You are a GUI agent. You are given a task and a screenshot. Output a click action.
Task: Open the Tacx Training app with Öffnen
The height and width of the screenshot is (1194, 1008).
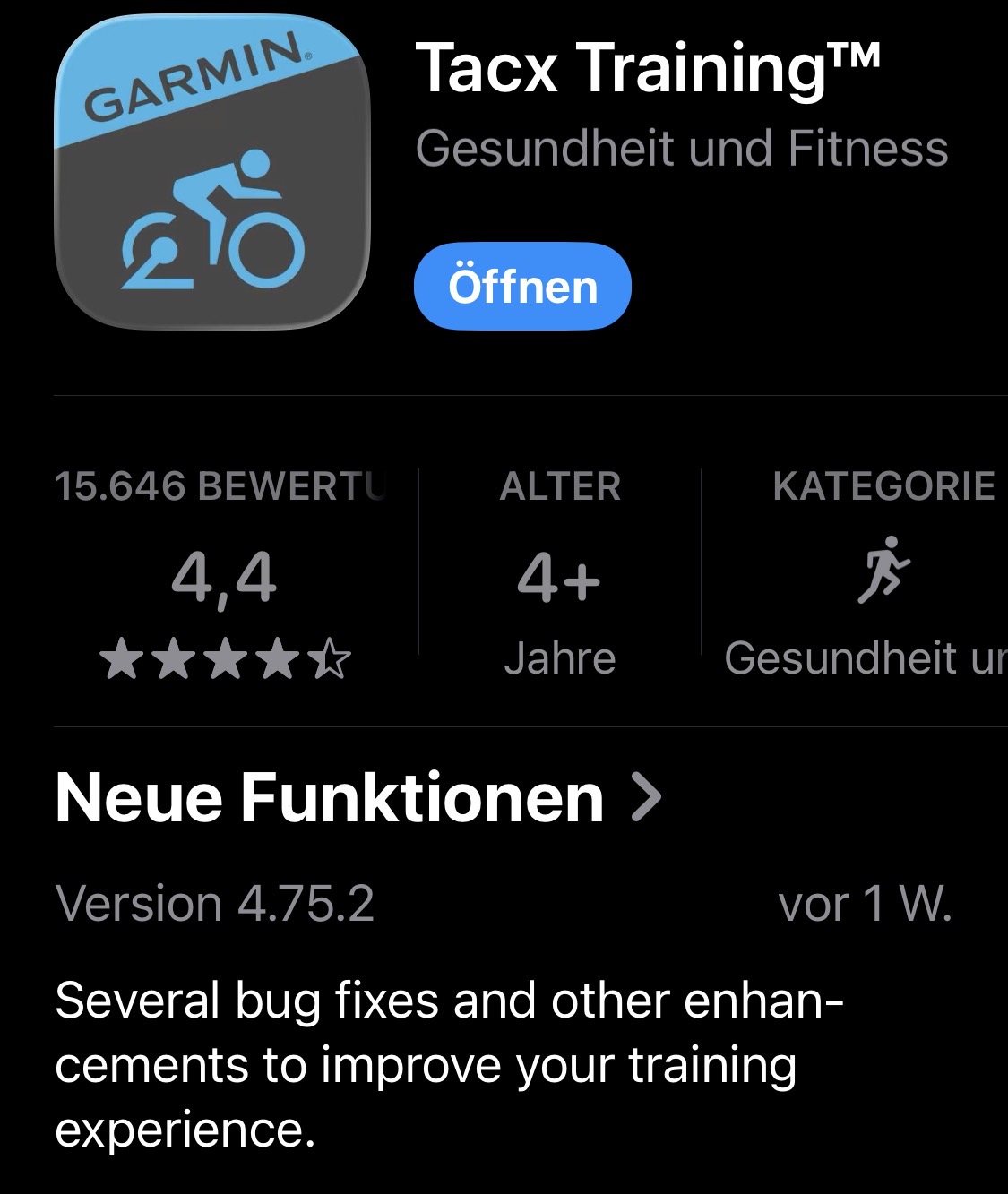tap(522, 287)
